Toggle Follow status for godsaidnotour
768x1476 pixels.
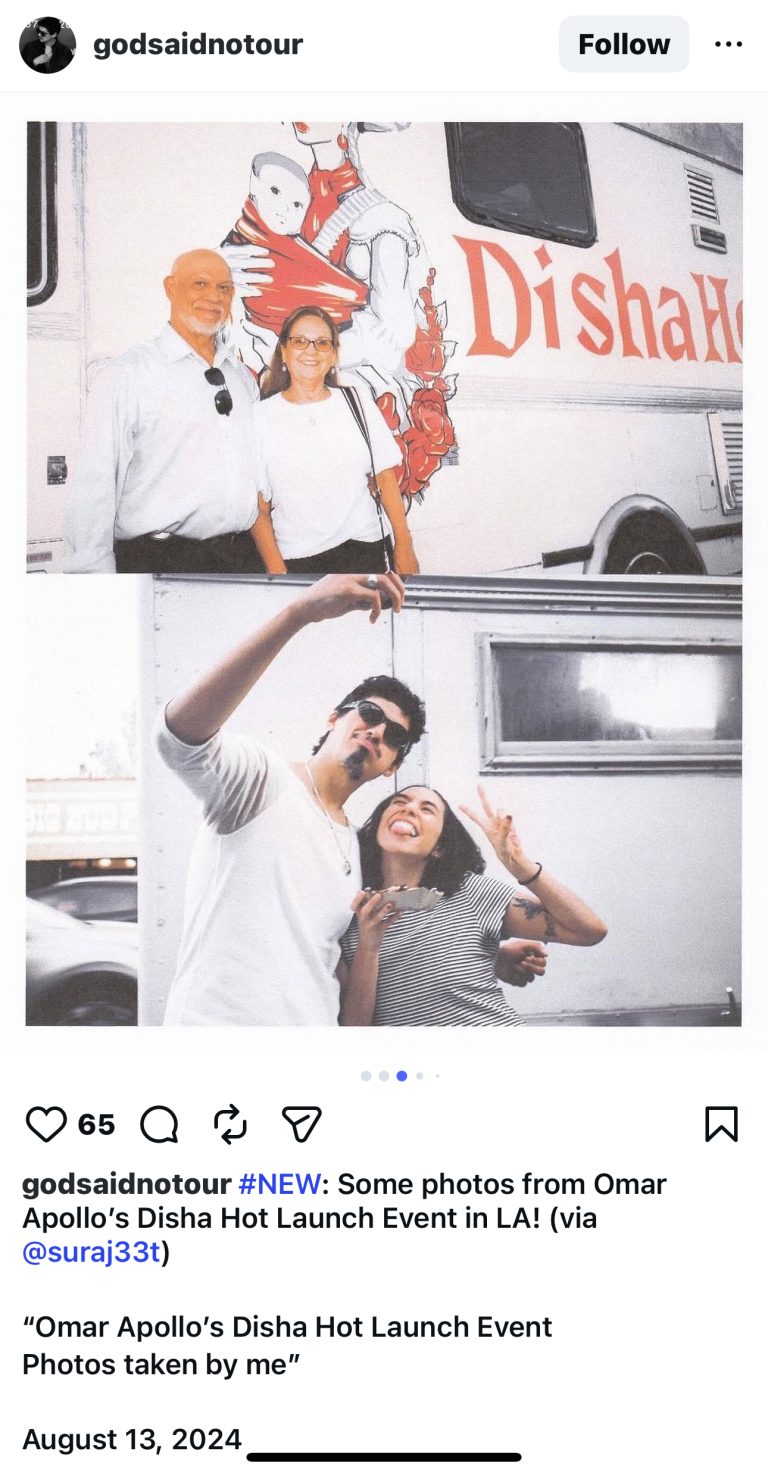click(623, 44)
